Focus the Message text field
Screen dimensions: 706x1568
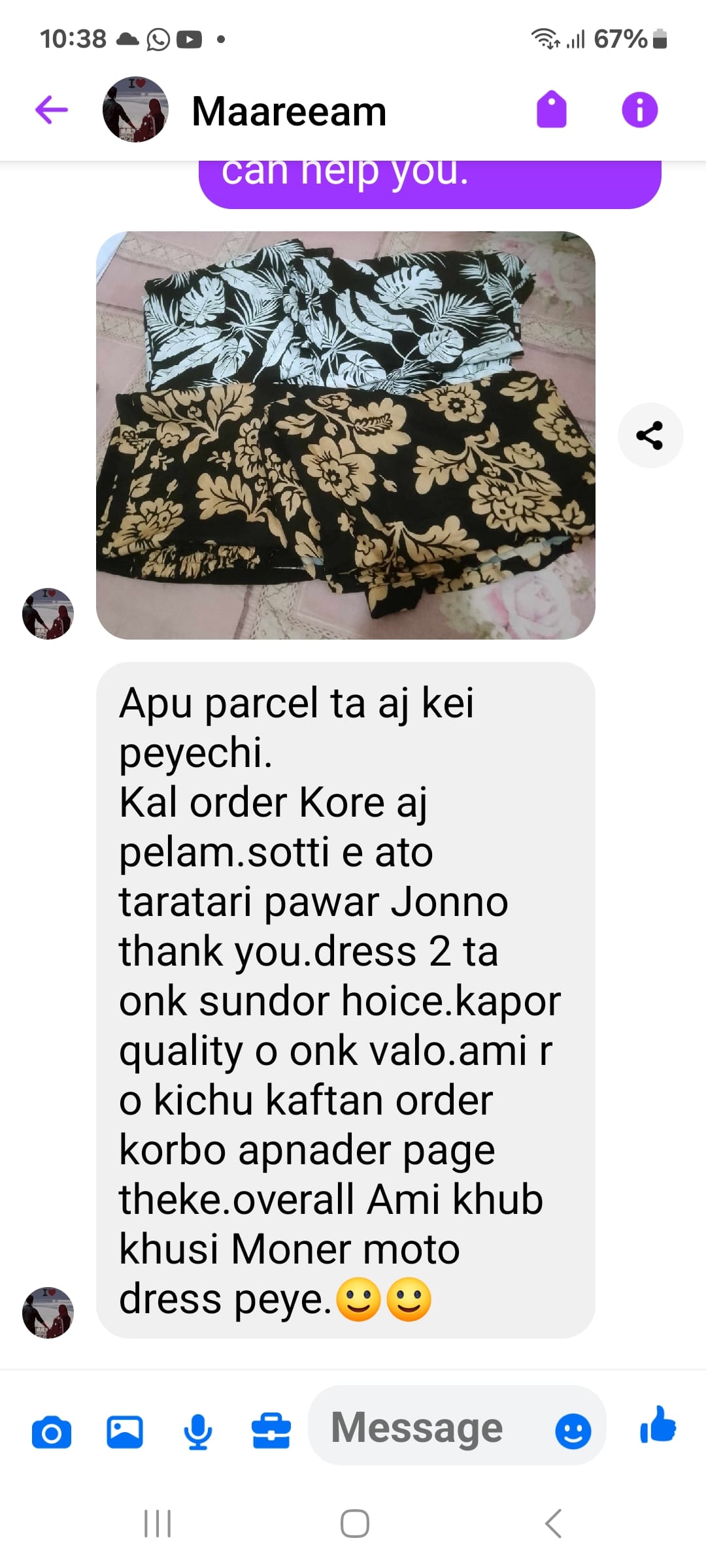click(418, 1427)
